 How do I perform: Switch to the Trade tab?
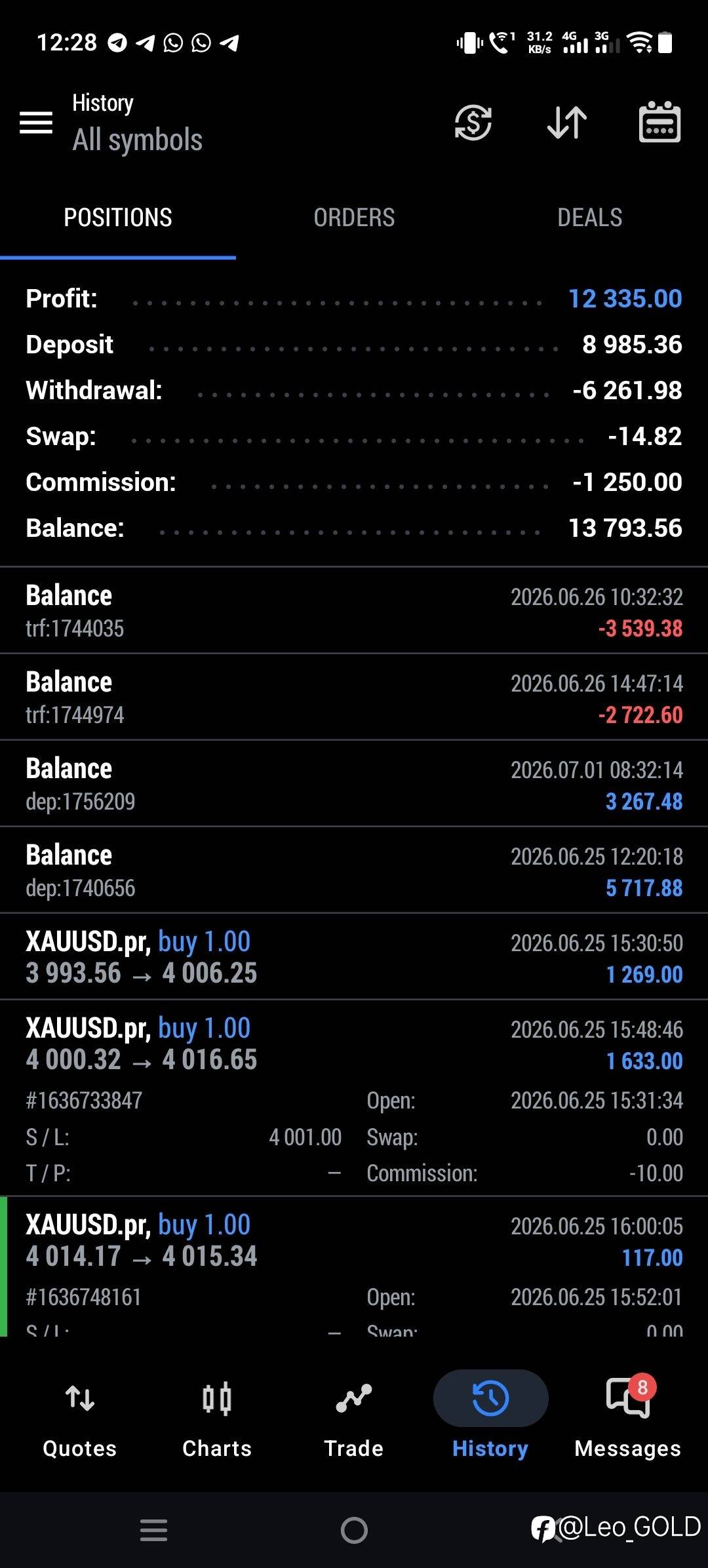click(x=354, y=1416)
